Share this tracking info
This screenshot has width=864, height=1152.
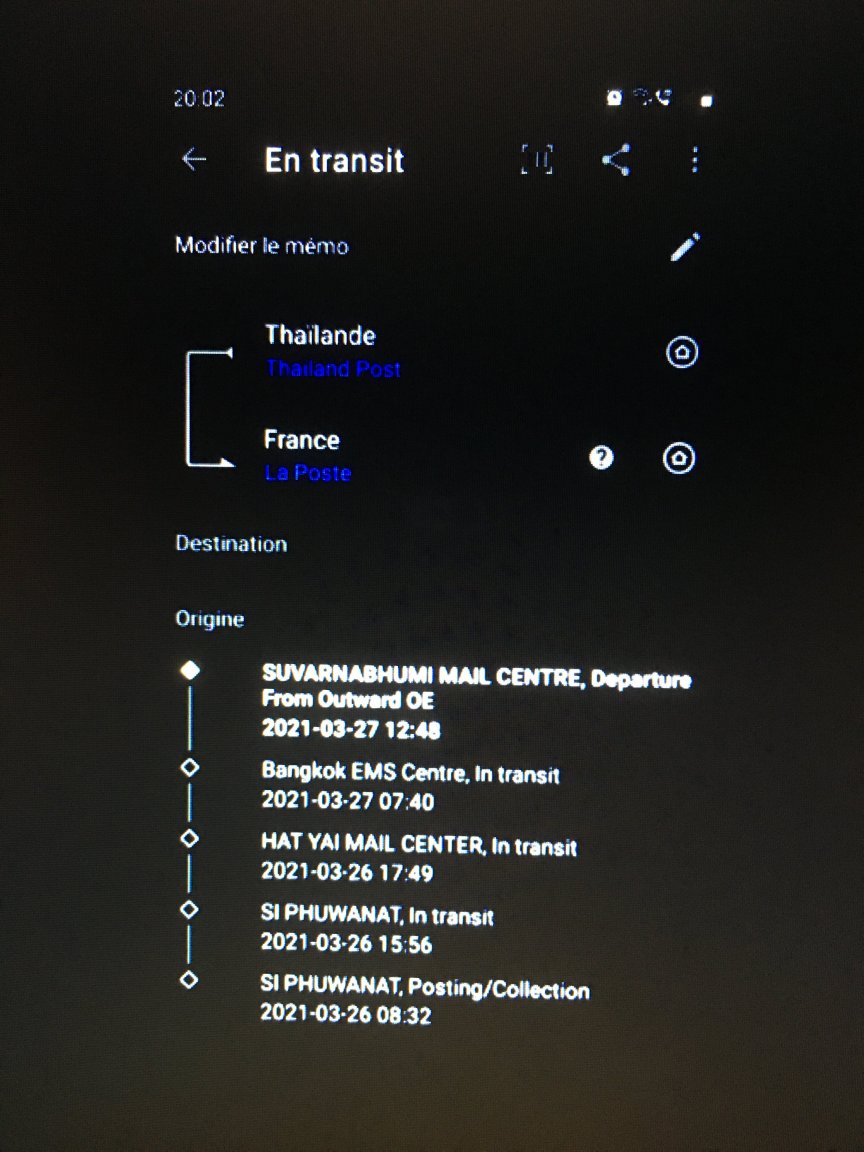point(616,160)
